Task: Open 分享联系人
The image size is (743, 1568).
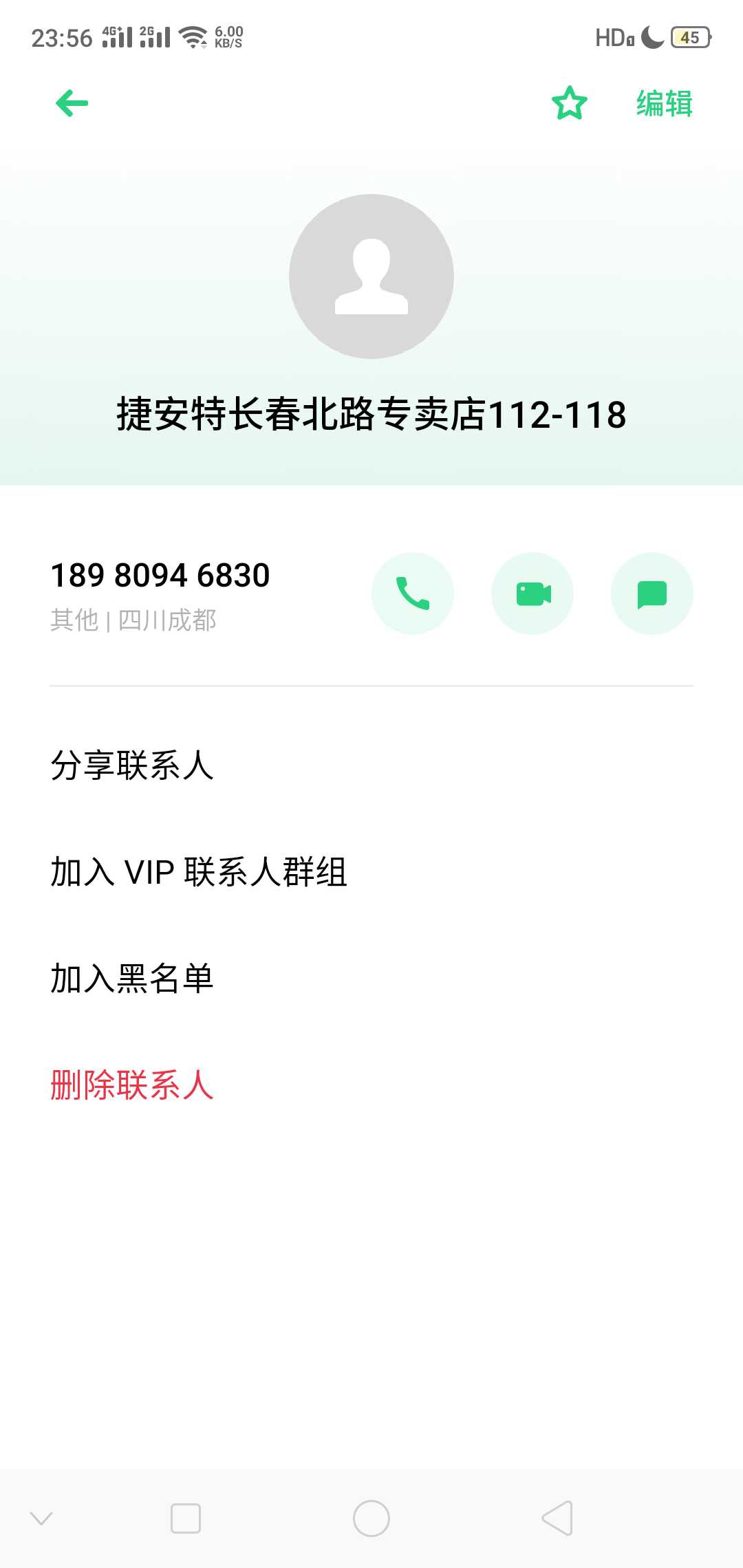Action: point(132,765)
